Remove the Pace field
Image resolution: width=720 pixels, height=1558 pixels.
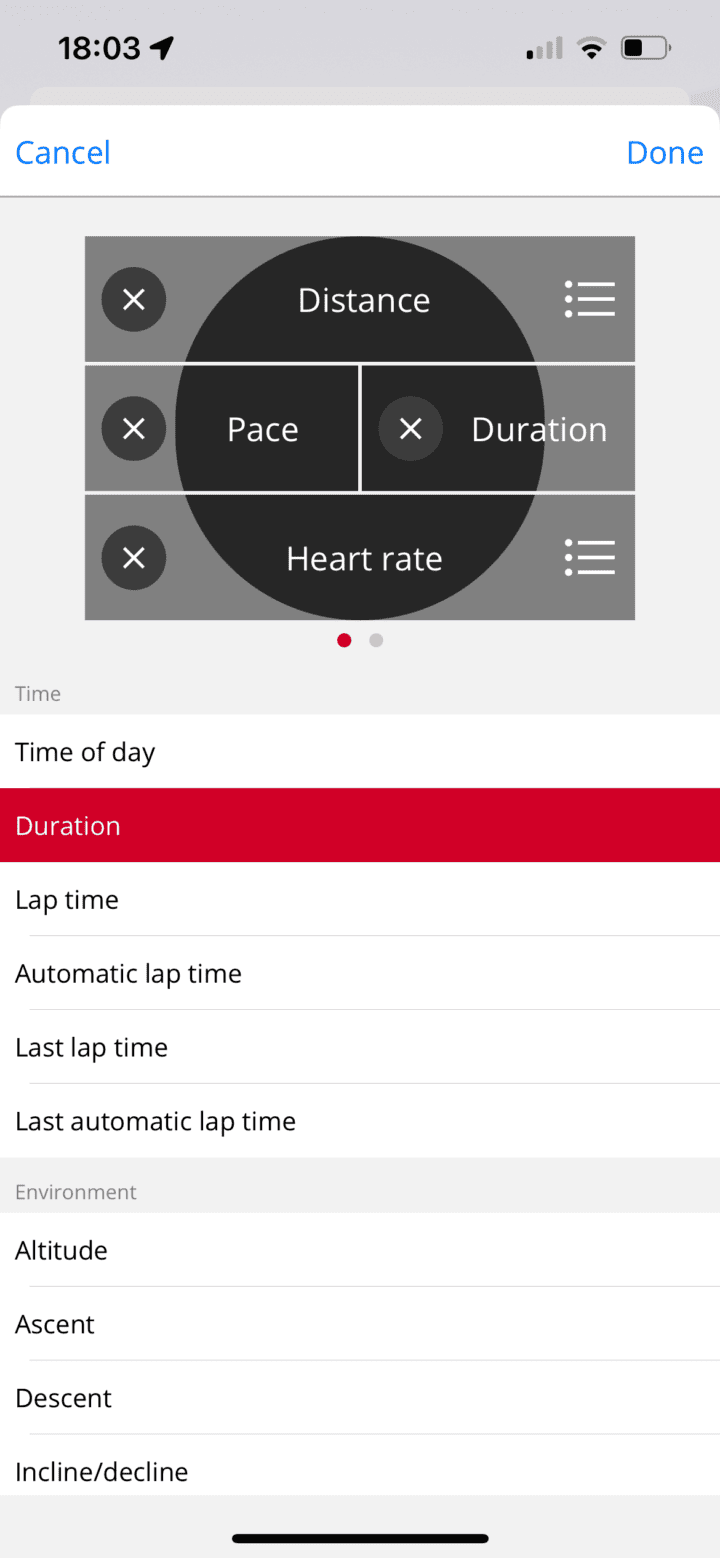pyautogui.click(x=134, y=429)
